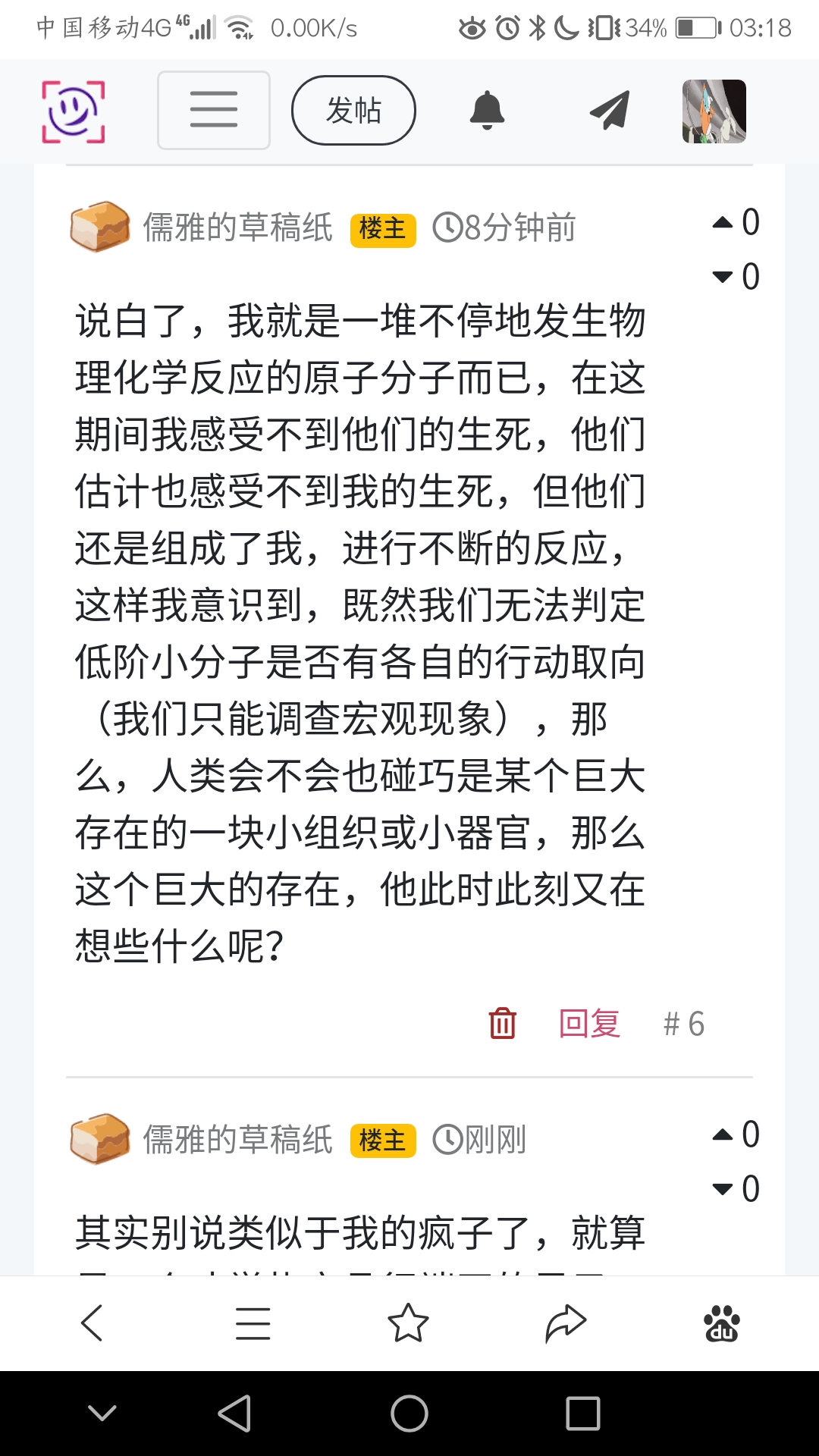819x1456 pixels.
Task: Open the Baidu paw home button
Action: click(722, 1323)
